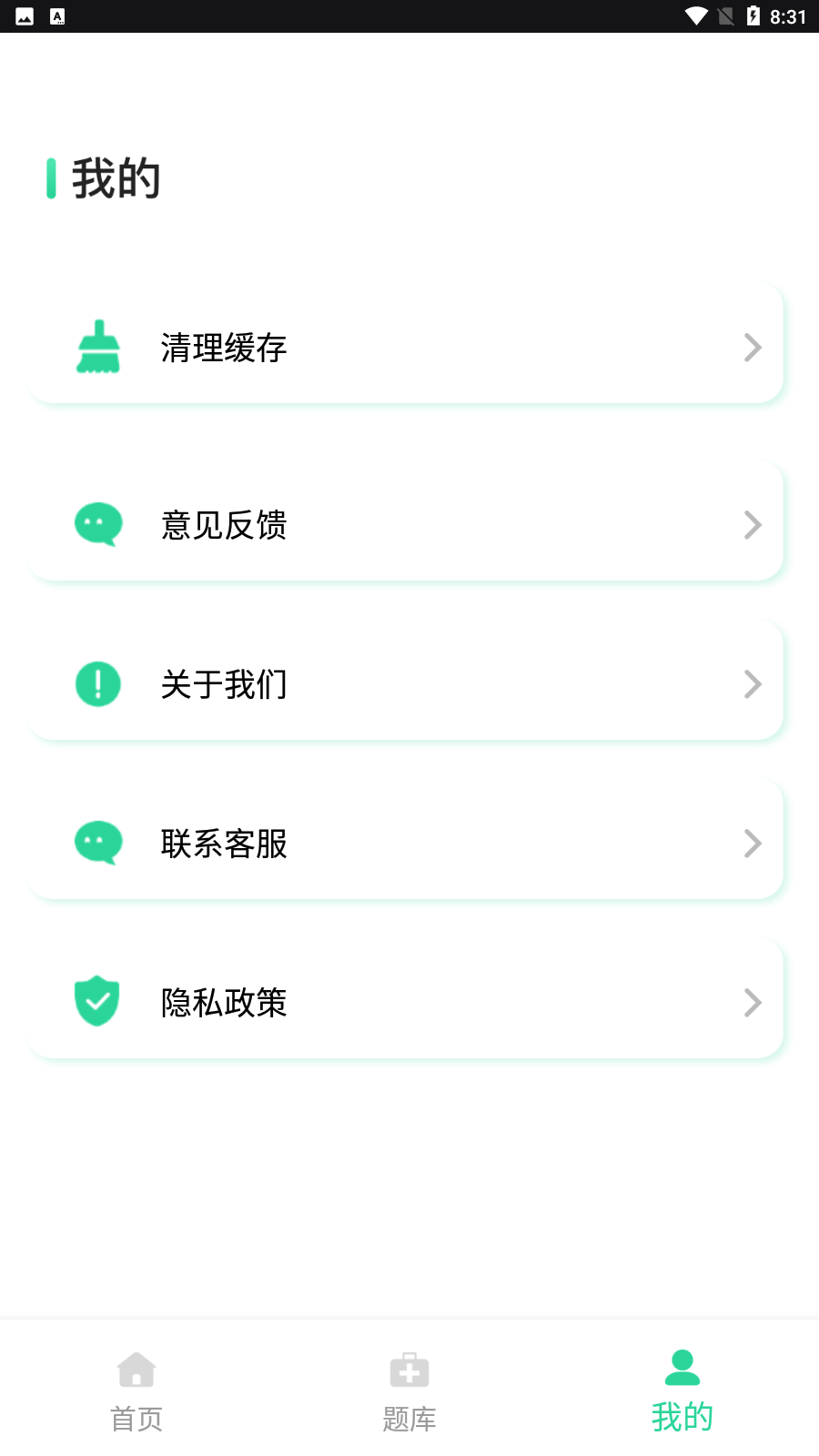
Task: Click the home icon in the bottom bar
Action: pos(136,1370)
